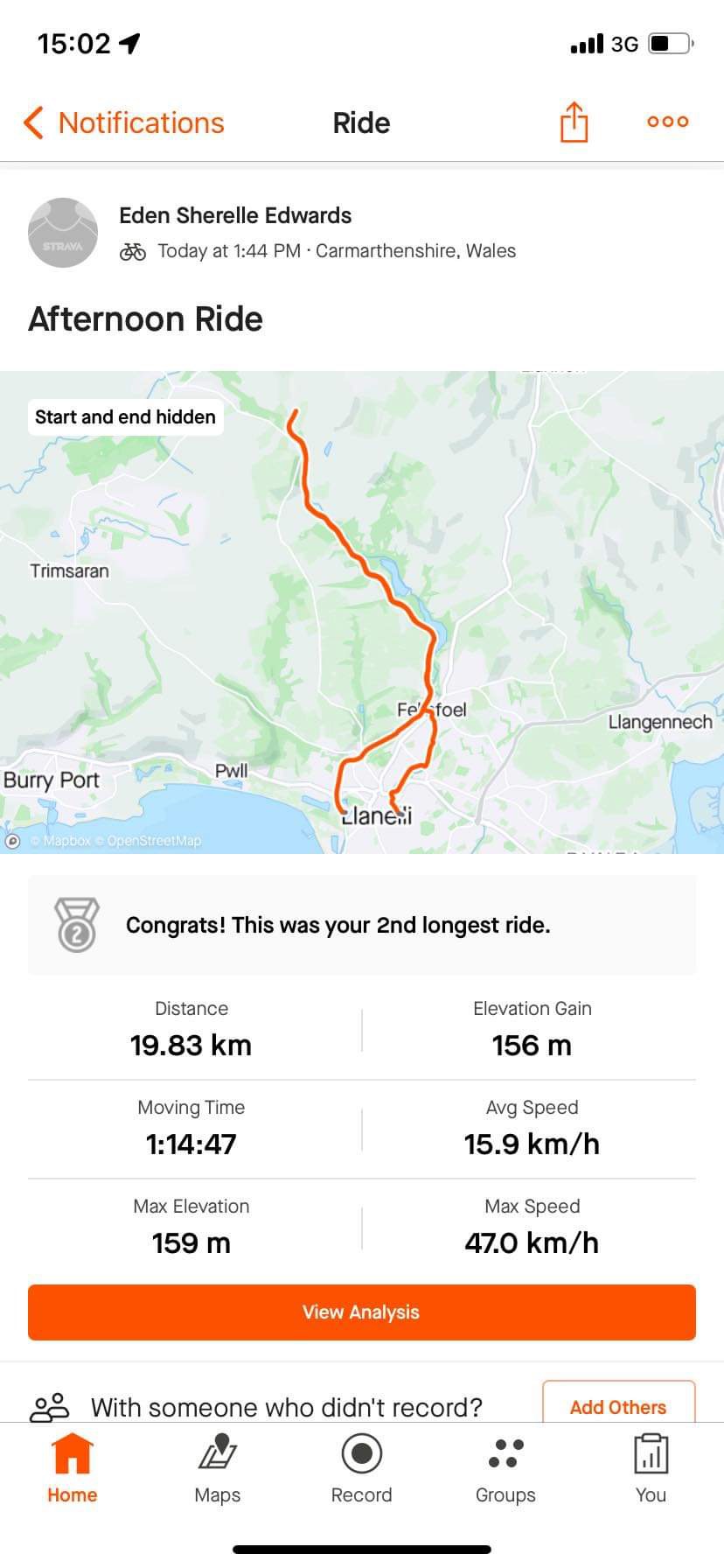The width and height of the screenshot is (724, 1568).
Task: Tap the View Analysis button
Action: click(362, 1312)
